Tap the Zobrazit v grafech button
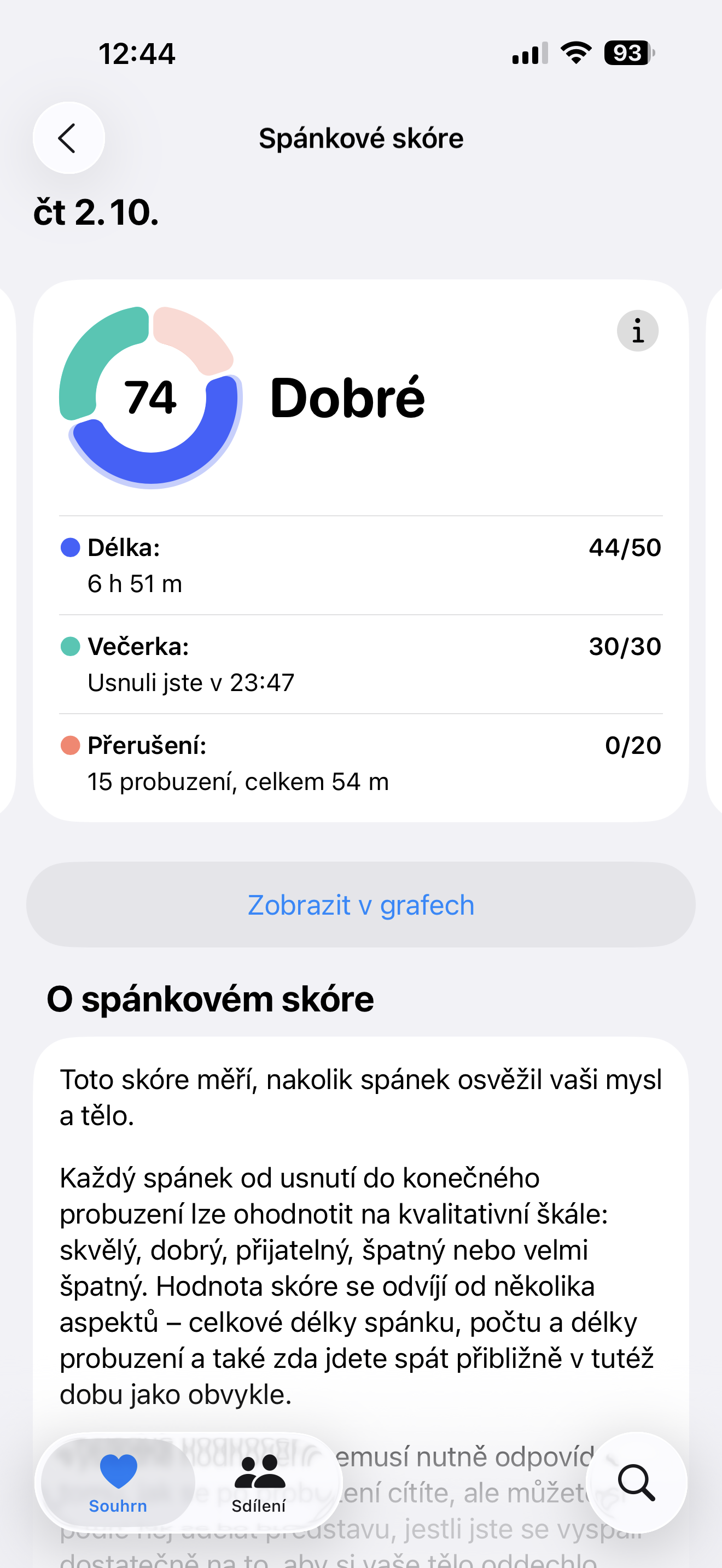Image resolution: width=722 pixels, height=1568 pixels. [x=360, y=904]
